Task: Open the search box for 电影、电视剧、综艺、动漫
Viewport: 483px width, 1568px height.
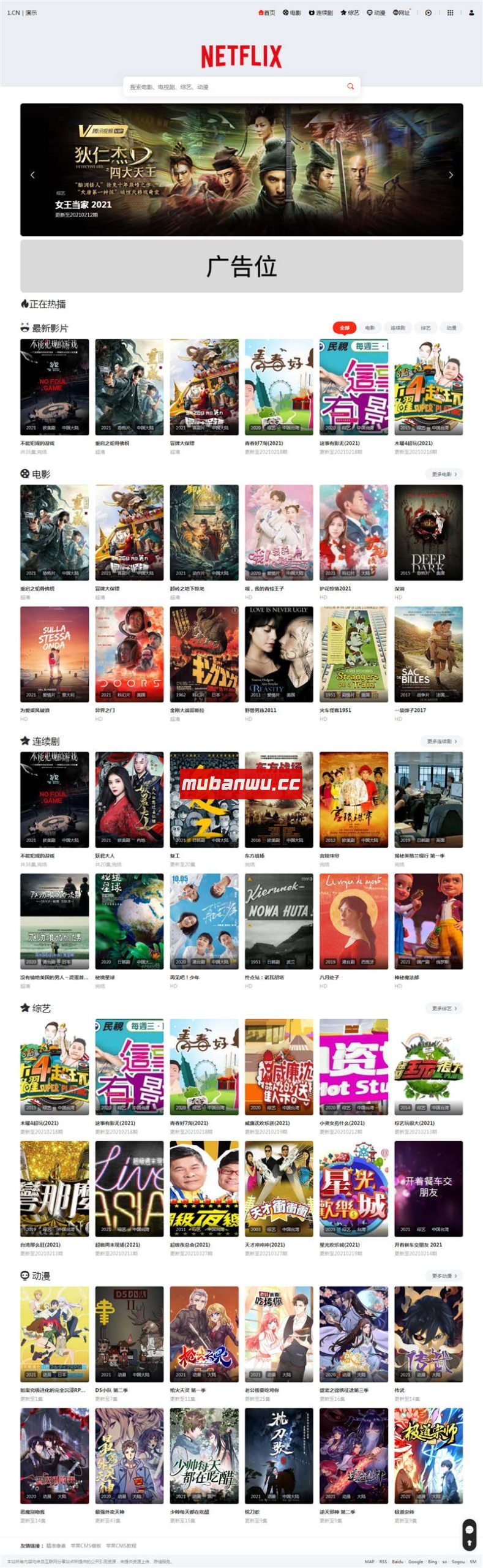Action: point(233,87)
